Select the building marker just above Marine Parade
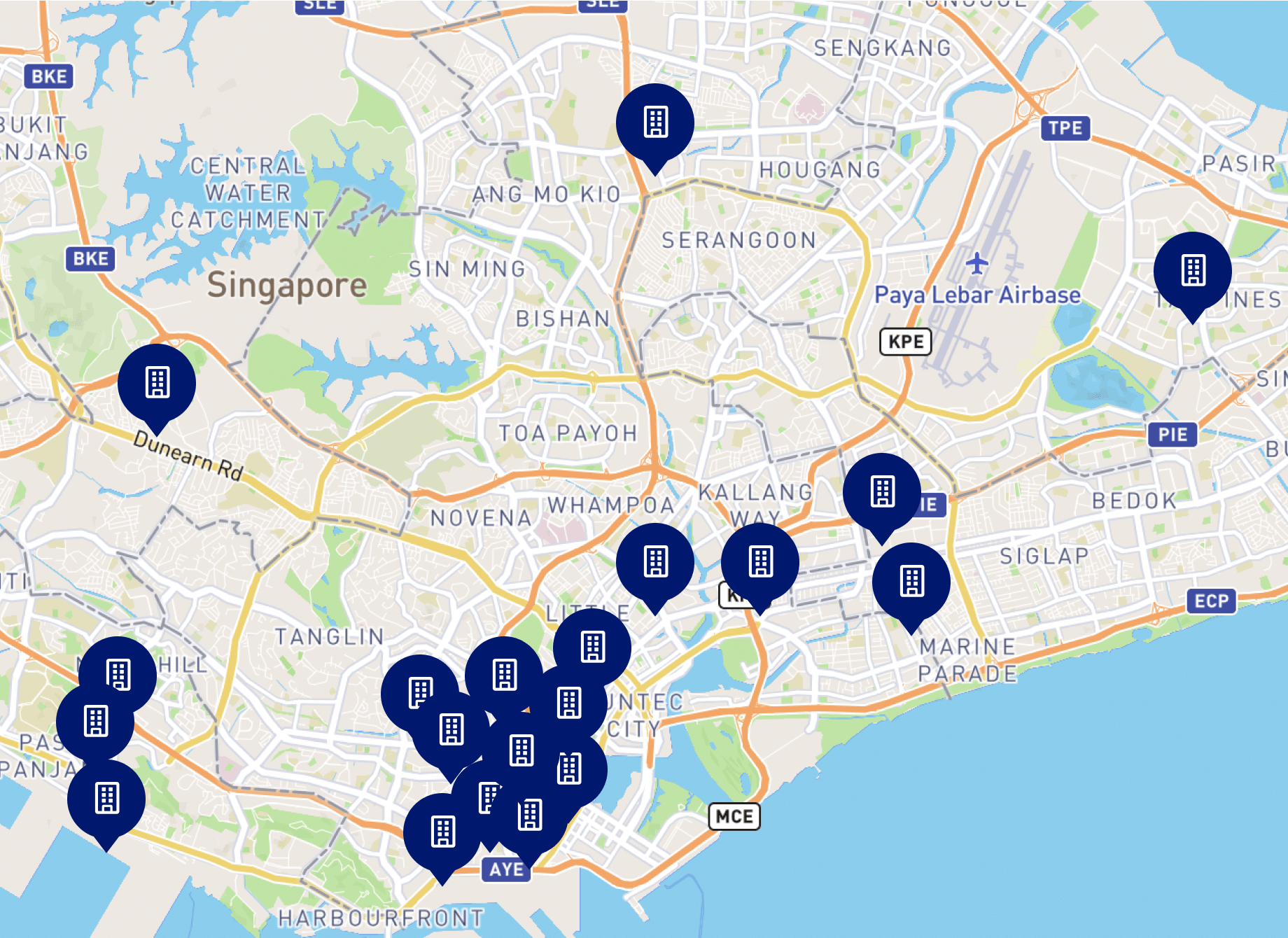 (911, 582)
